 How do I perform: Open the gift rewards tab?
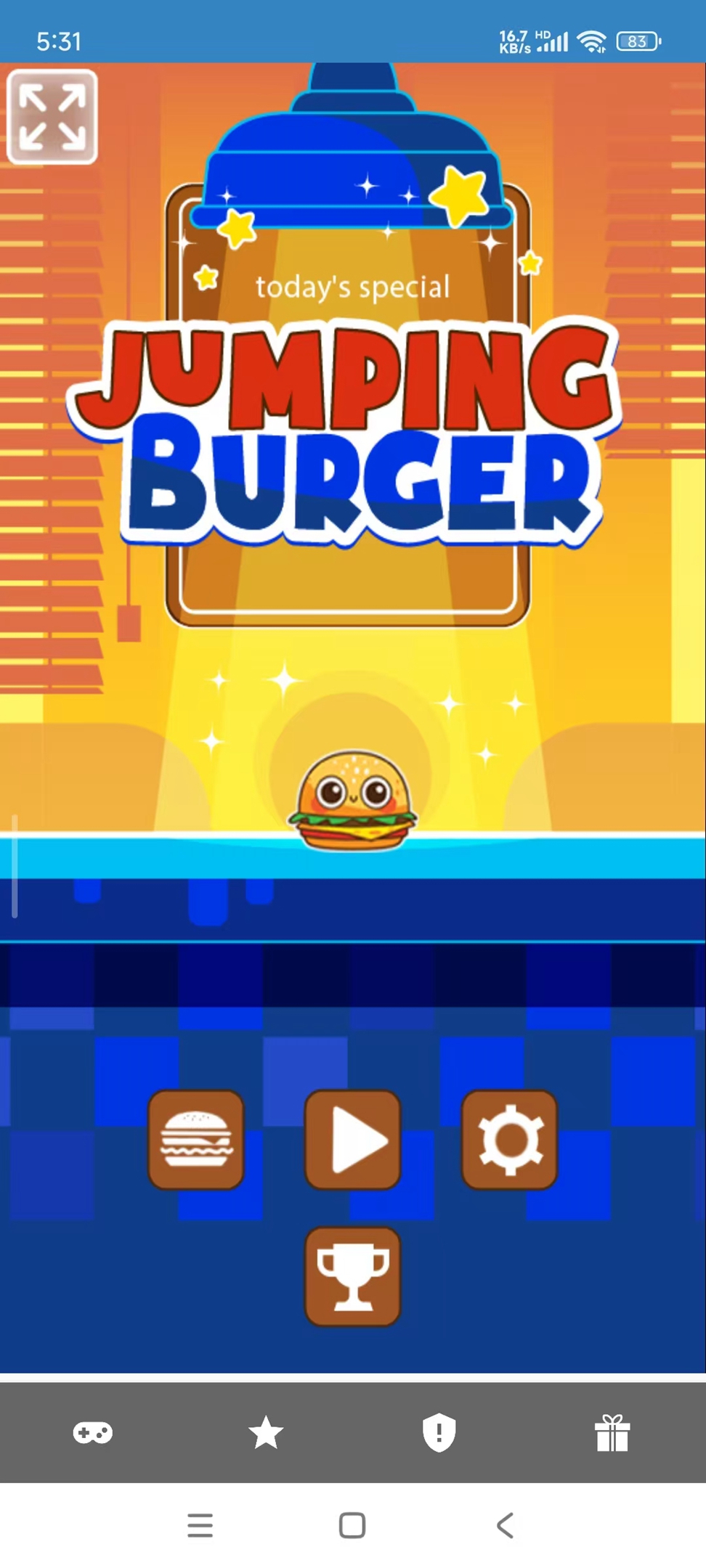point(612,1433)
